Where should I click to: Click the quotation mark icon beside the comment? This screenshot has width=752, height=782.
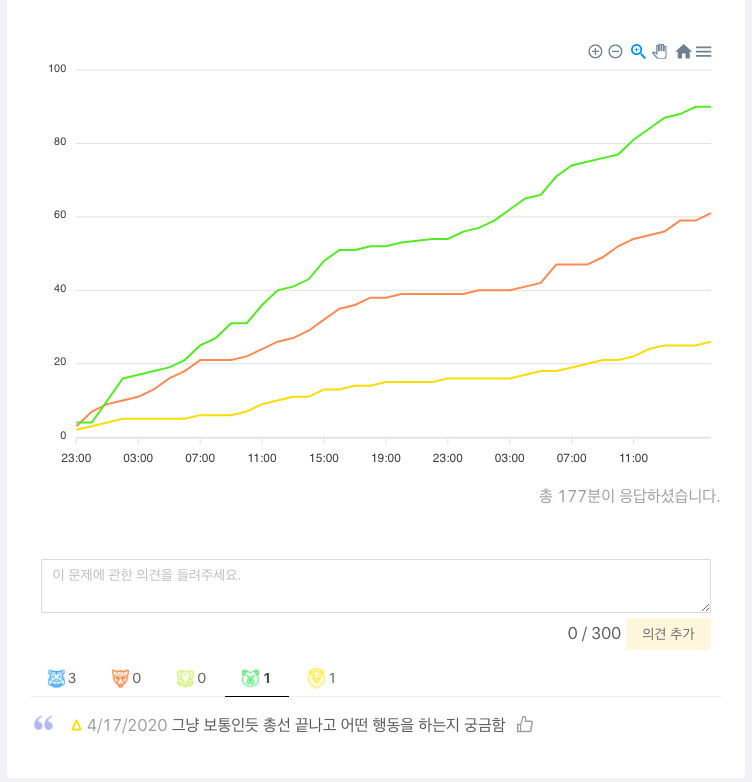pos(43,724)
